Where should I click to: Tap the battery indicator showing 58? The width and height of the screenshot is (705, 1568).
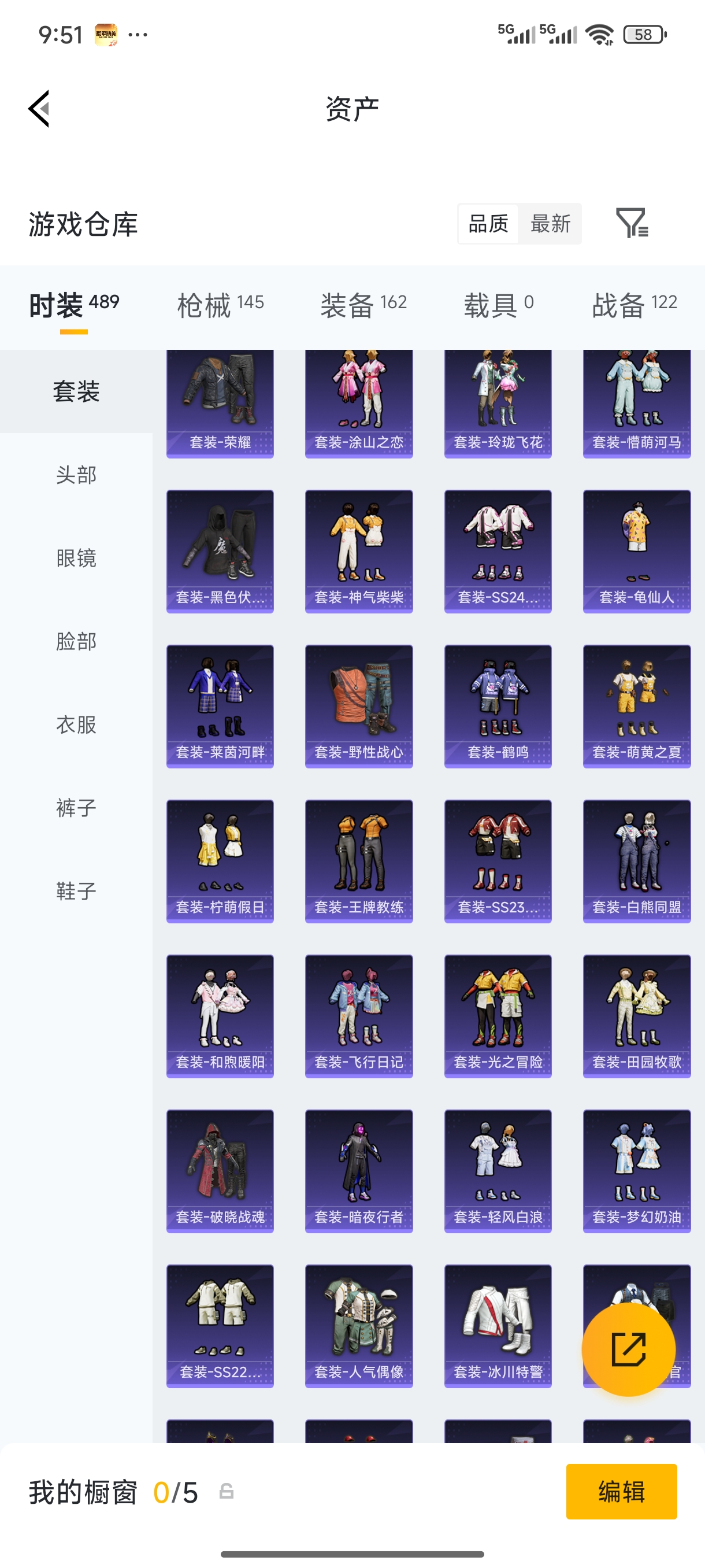tap(645, 35)
